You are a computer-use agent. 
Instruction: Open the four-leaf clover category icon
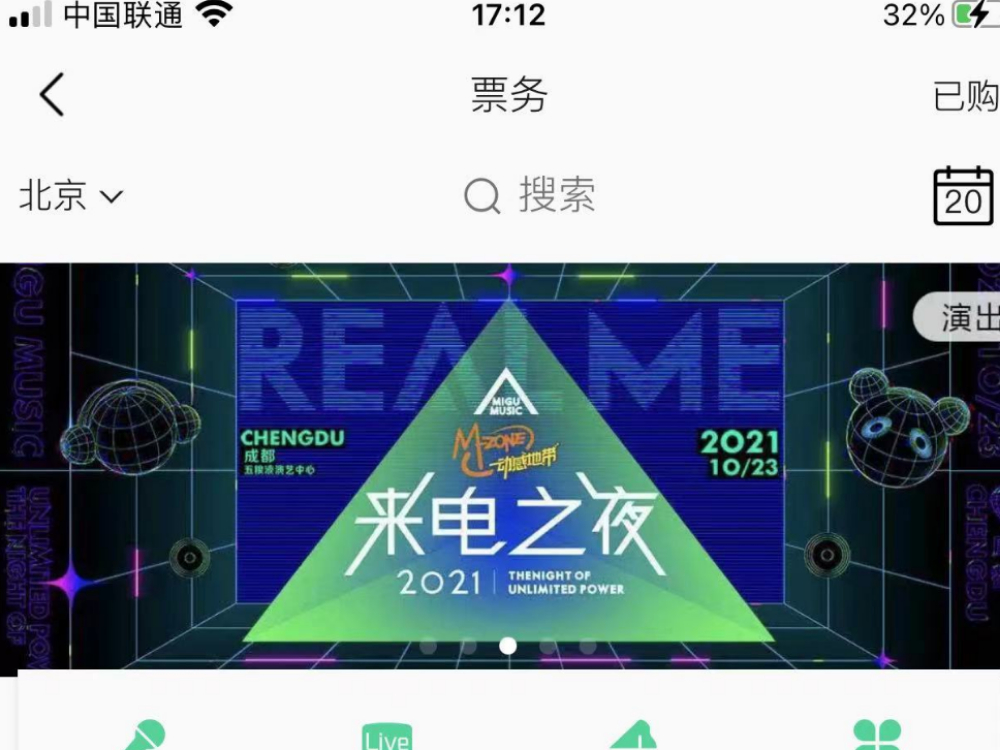coord(876,737)
